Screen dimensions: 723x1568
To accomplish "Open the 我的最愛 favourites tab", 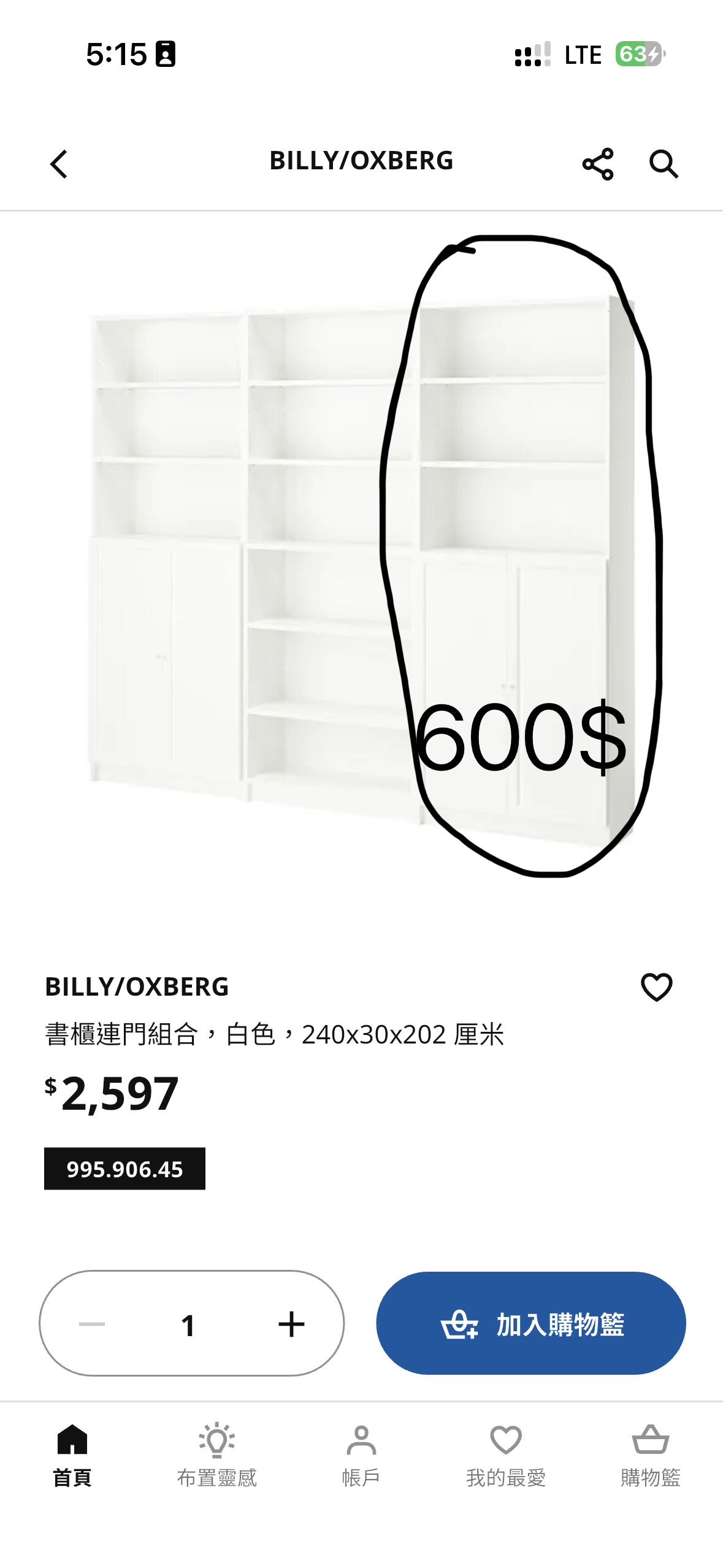I will [506, 1455].
